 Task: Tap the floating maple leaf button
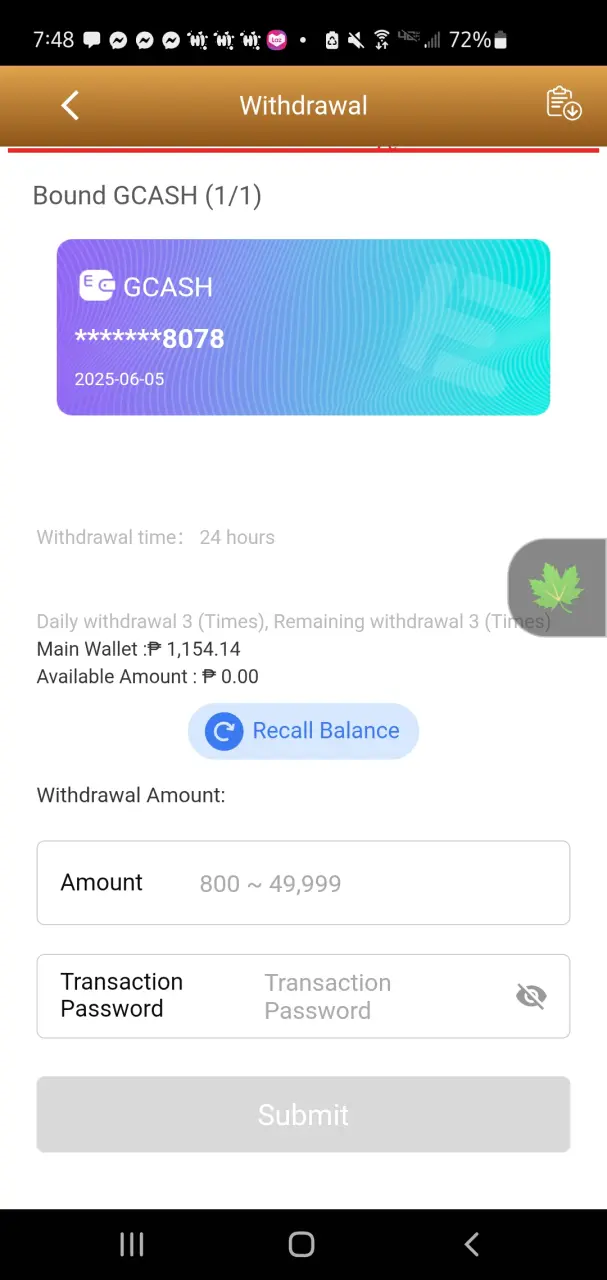[557, 587]
